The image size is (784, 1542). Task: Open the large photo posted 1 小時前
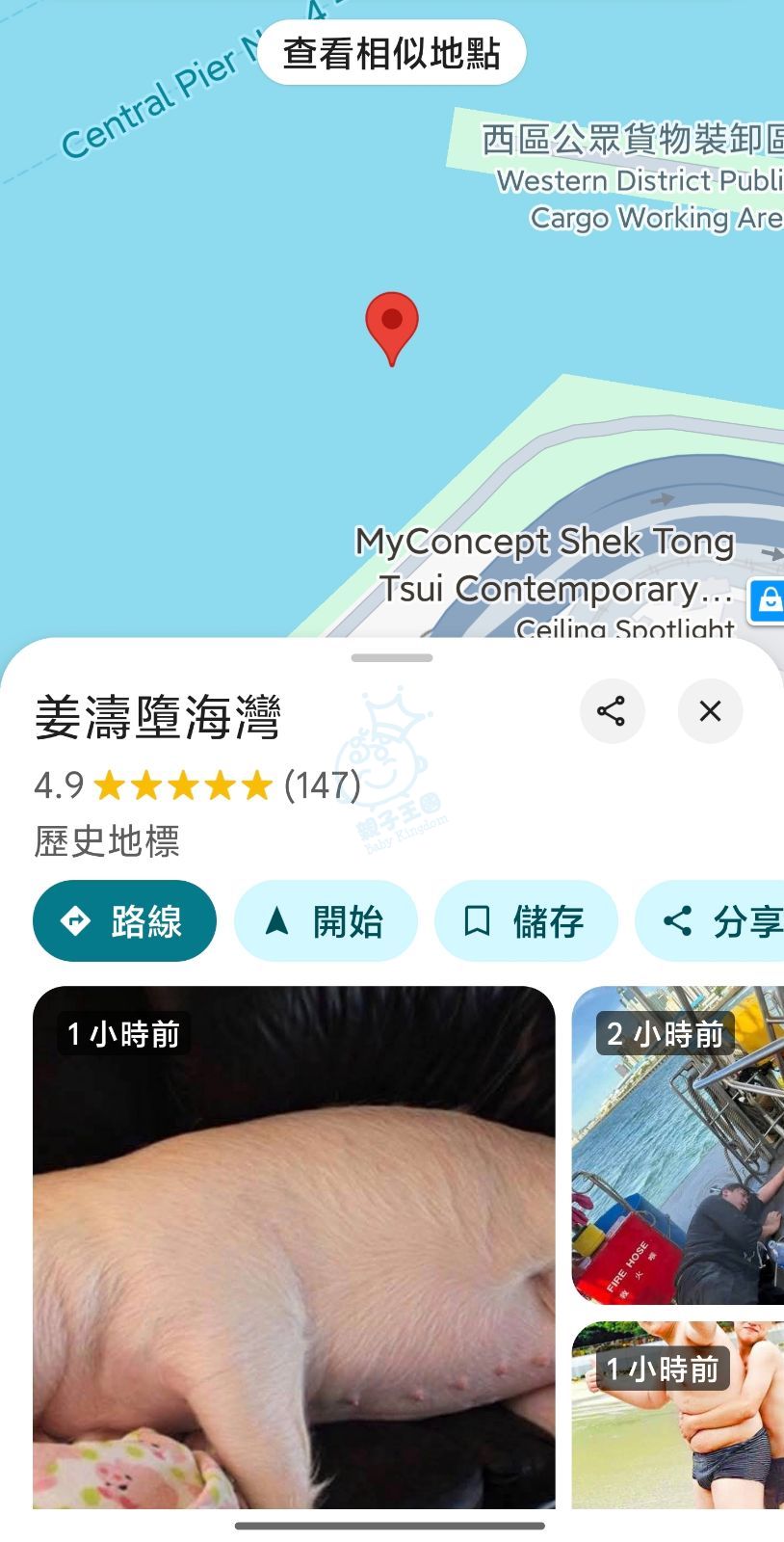294,1247
